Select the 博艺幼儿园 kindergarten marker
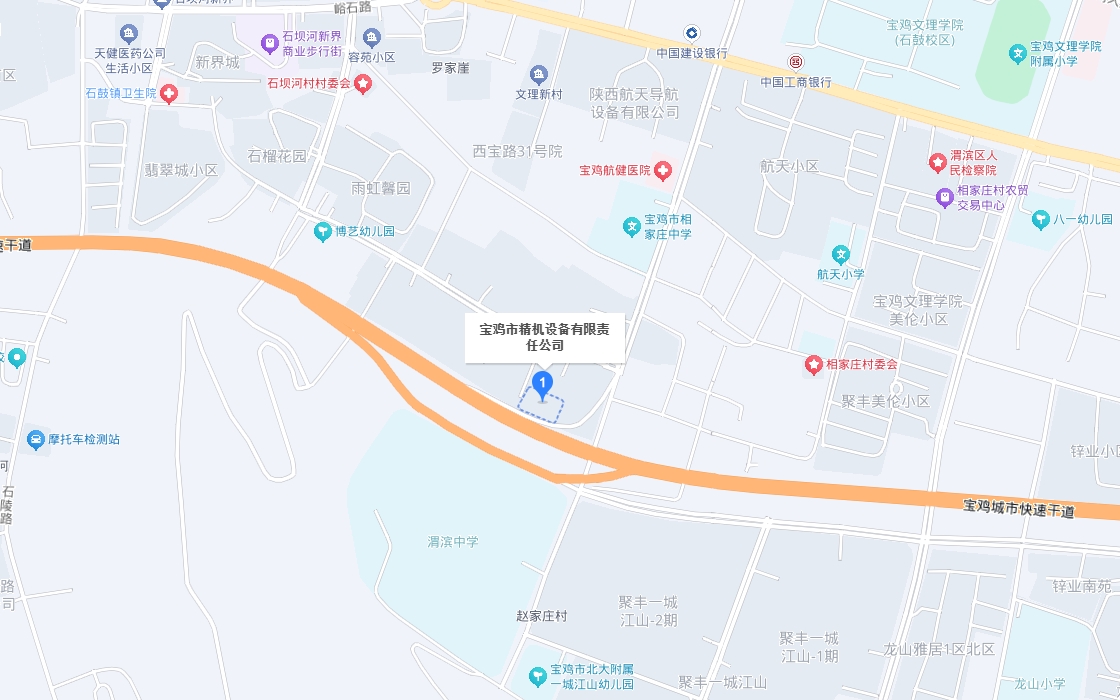The image size is (1120, 700). pyautogui.click(x=322, y=231)
